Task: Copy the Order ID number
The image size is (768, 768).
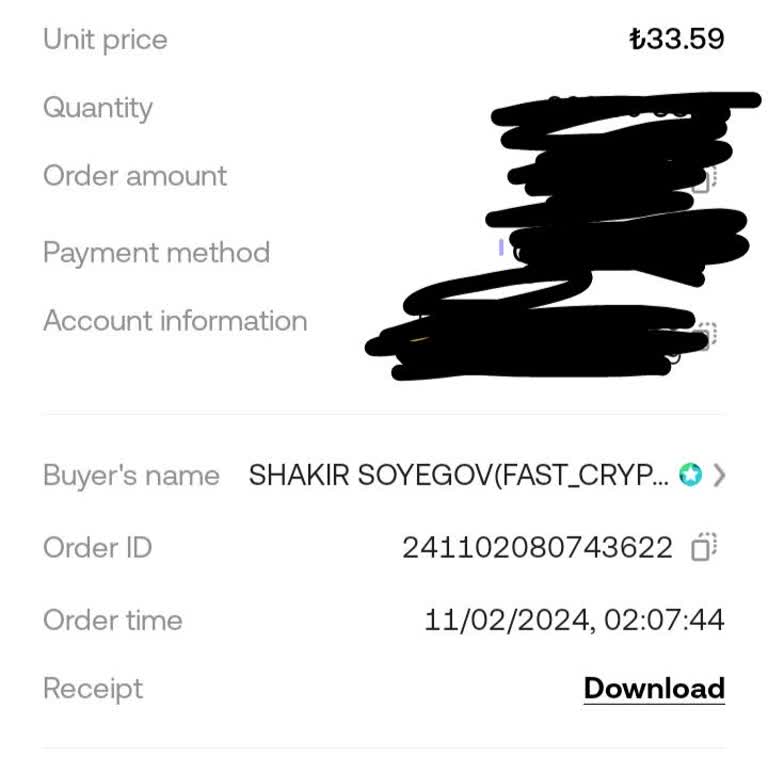Action: 704,547
